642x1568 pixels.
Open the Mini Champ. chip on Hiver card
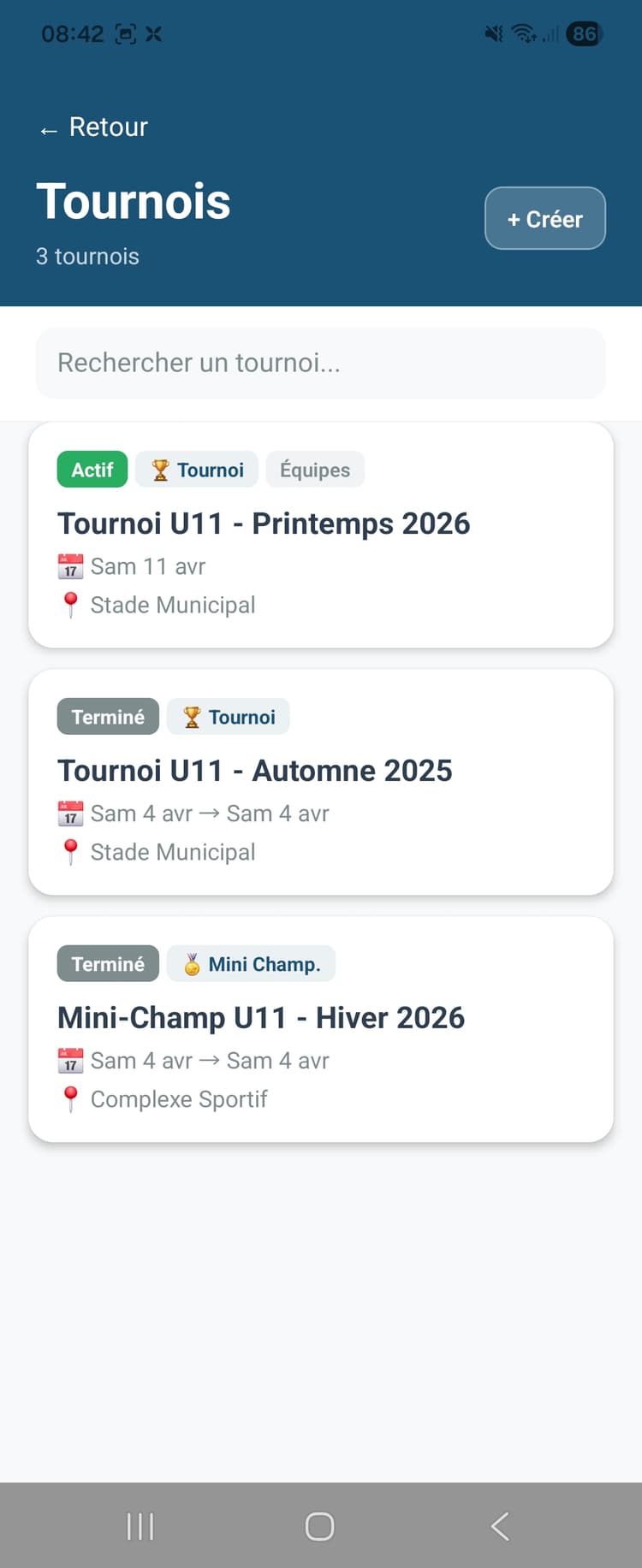[251, 963]
